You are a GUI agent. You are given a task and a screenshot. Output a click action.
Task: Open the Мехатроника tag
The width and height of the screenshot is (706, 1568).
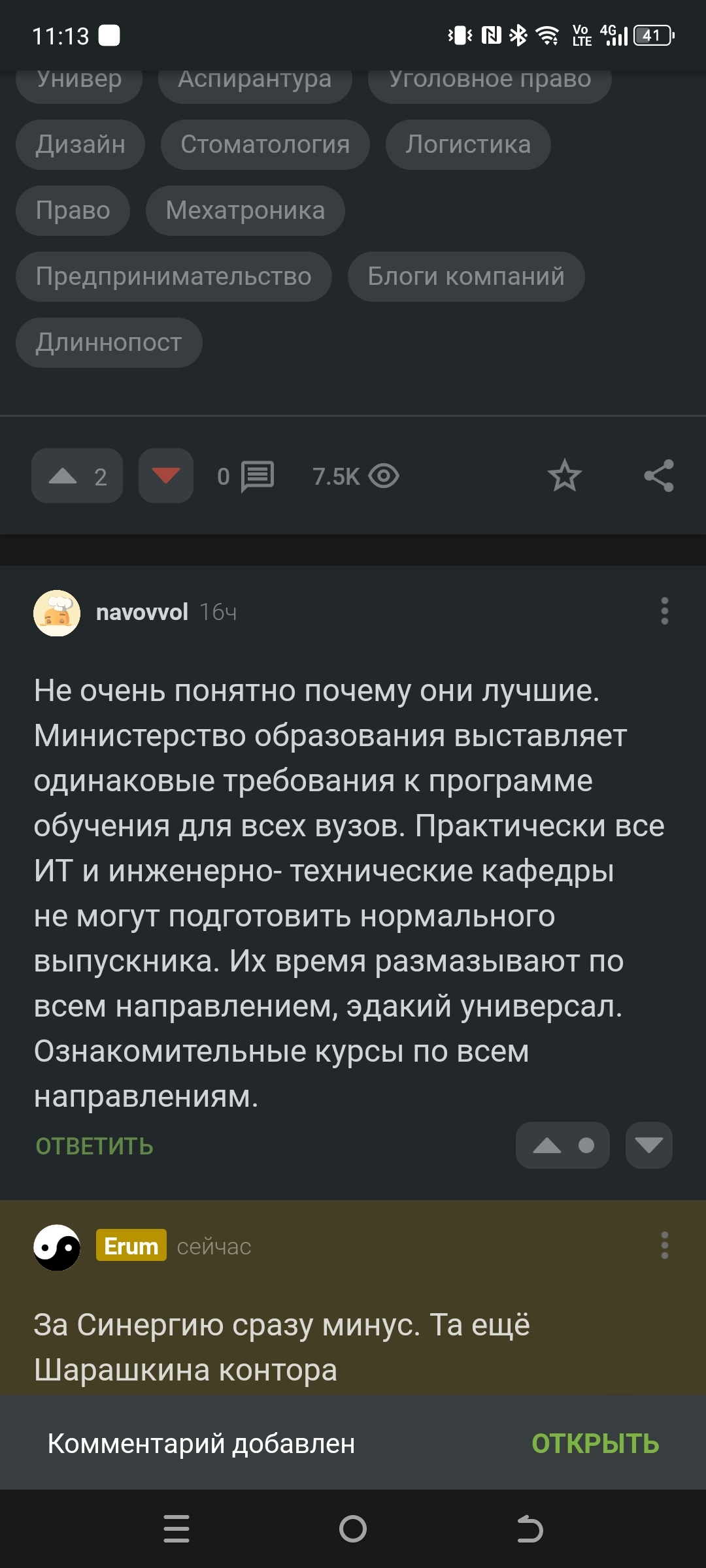245,210
